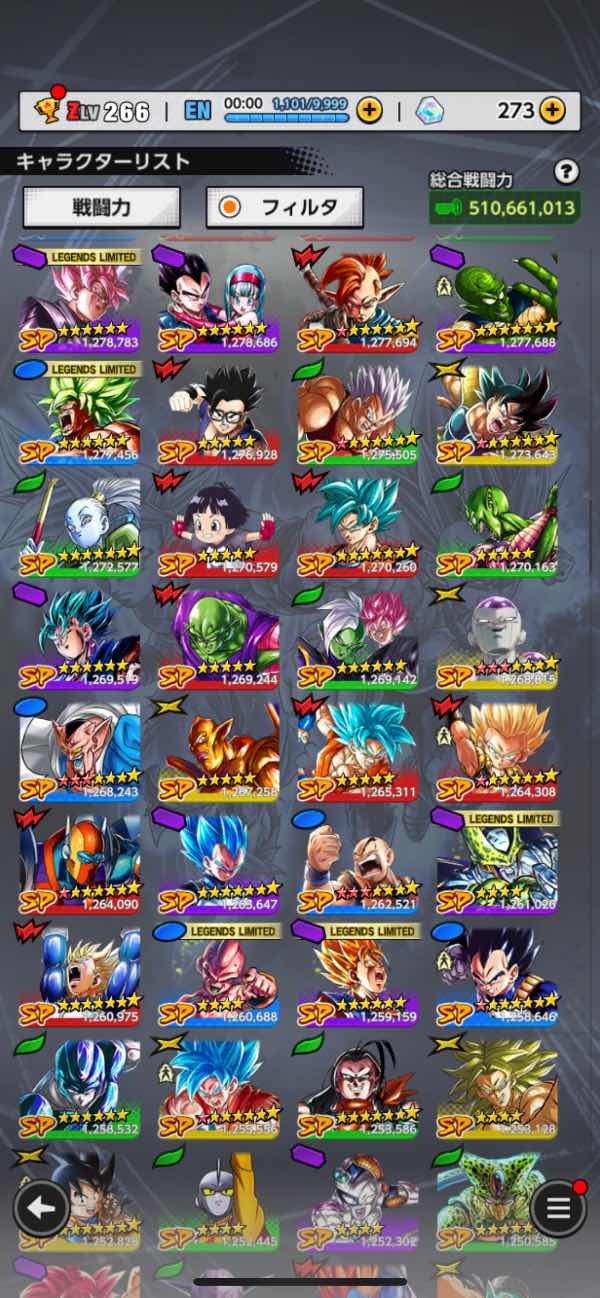The height and width of the screenshot is (1298, 600).
Task: Open the フィルタ filter button
Action: pyautogui.click(x=284, y=207)
